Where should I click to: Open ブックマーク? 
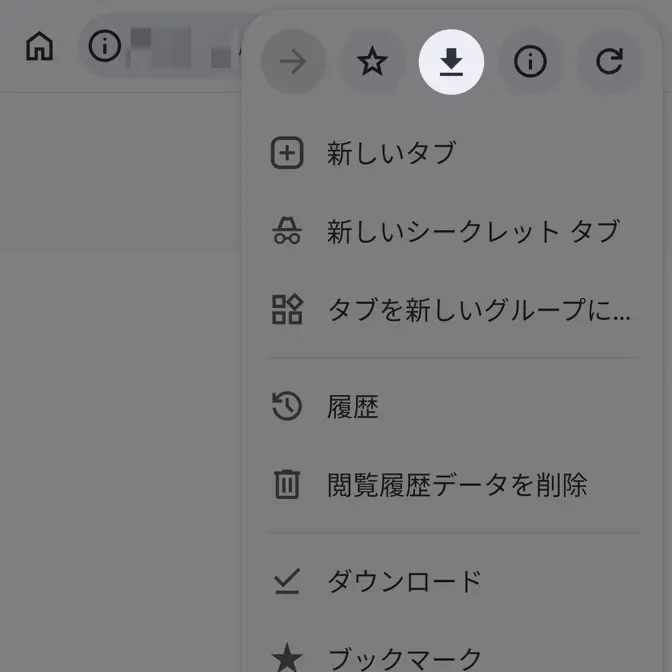point(404,658)
